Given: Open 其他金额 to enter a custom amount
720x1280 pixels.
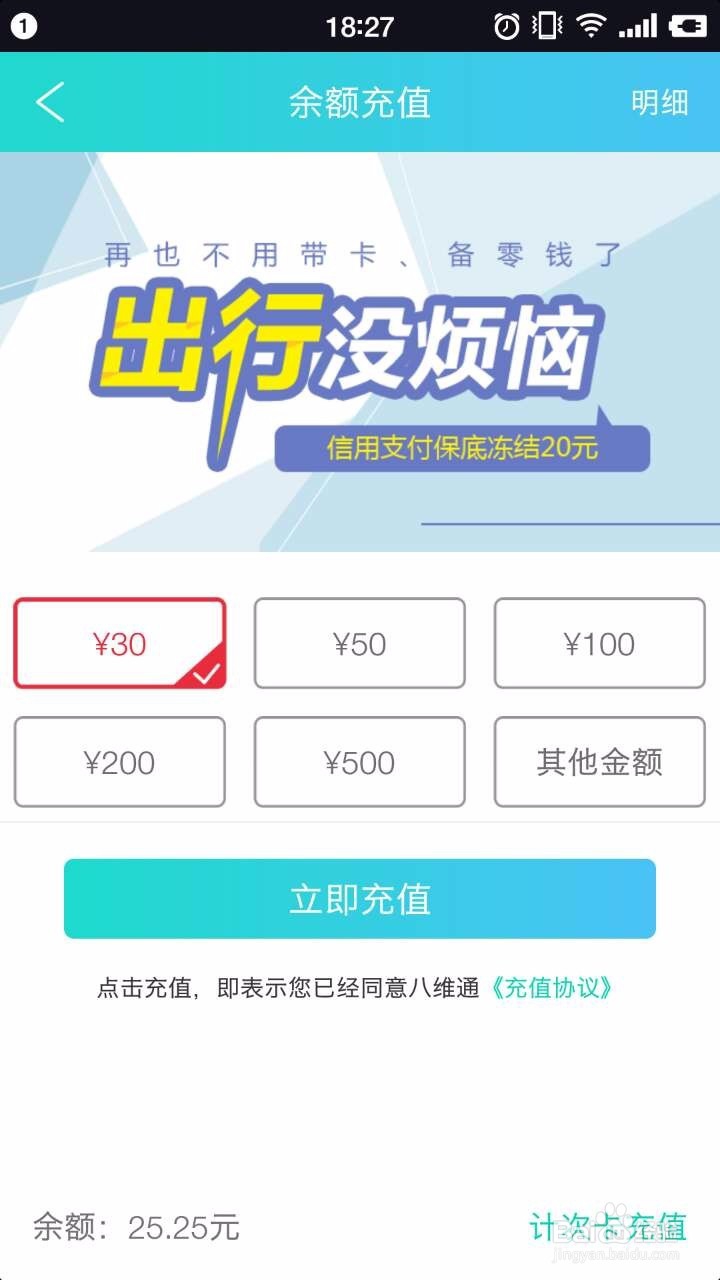Looking at the screenshot, I should point(598,762).
